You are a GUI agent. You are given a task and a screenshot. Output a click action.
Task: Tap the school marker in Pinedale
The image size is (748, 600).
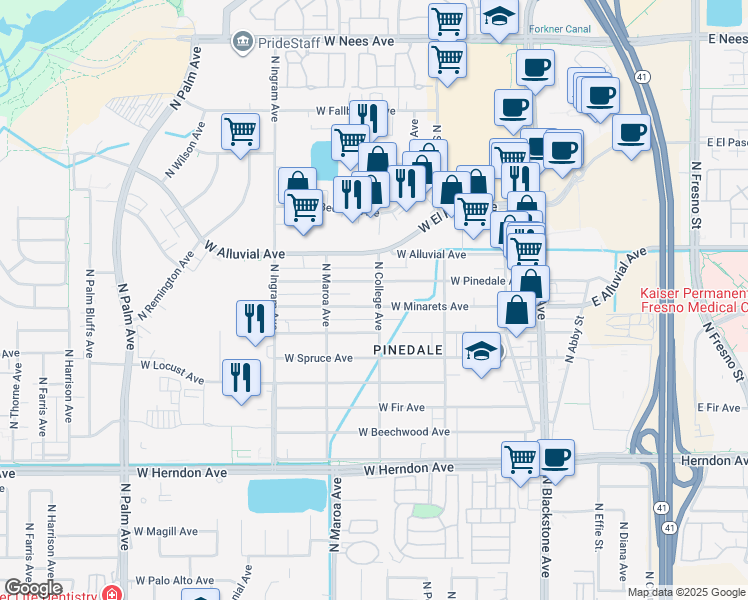click(x=481, y=352)
